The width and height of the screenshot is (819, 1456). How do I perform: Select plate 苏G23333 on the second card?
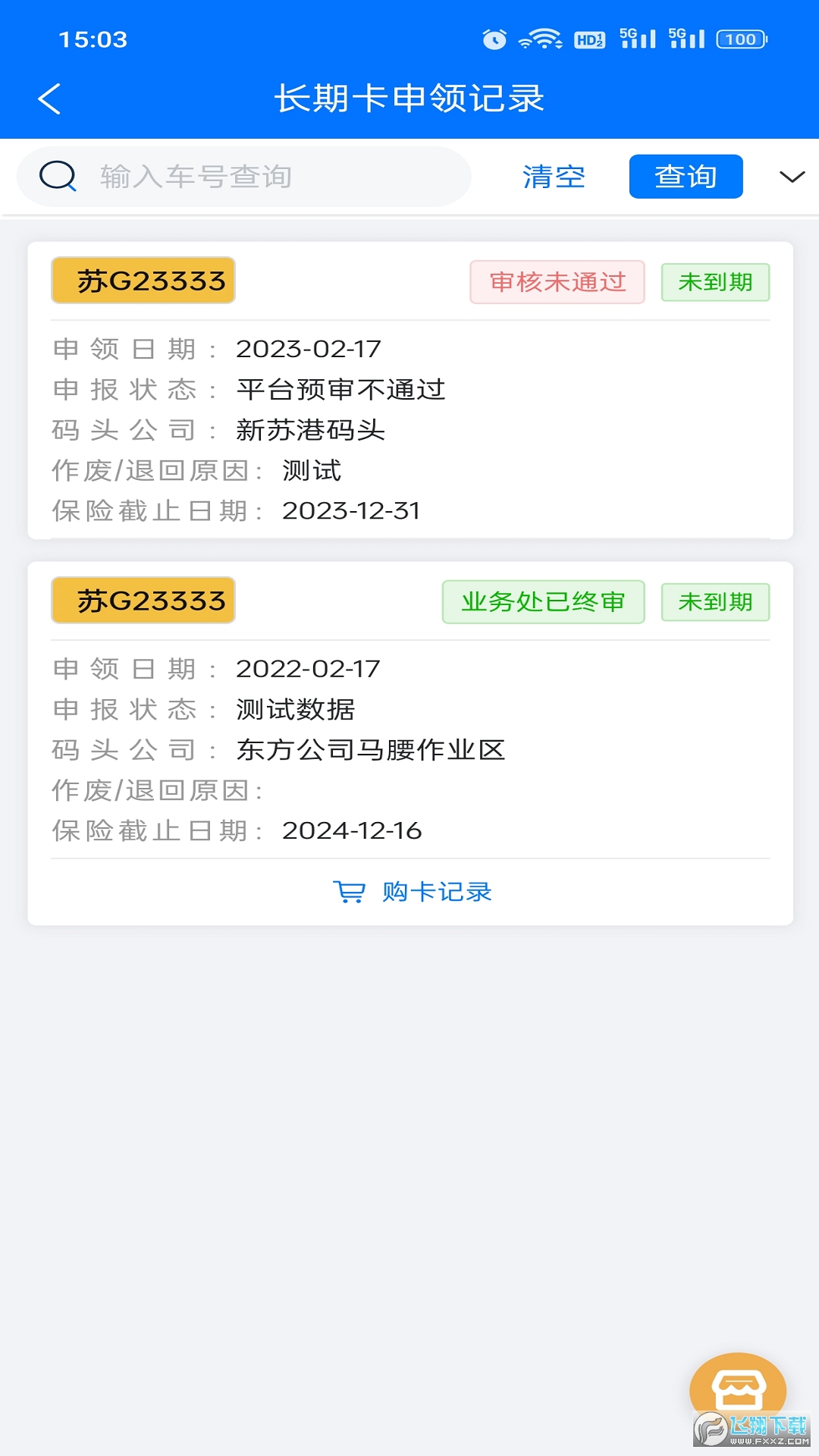[143, 600]
